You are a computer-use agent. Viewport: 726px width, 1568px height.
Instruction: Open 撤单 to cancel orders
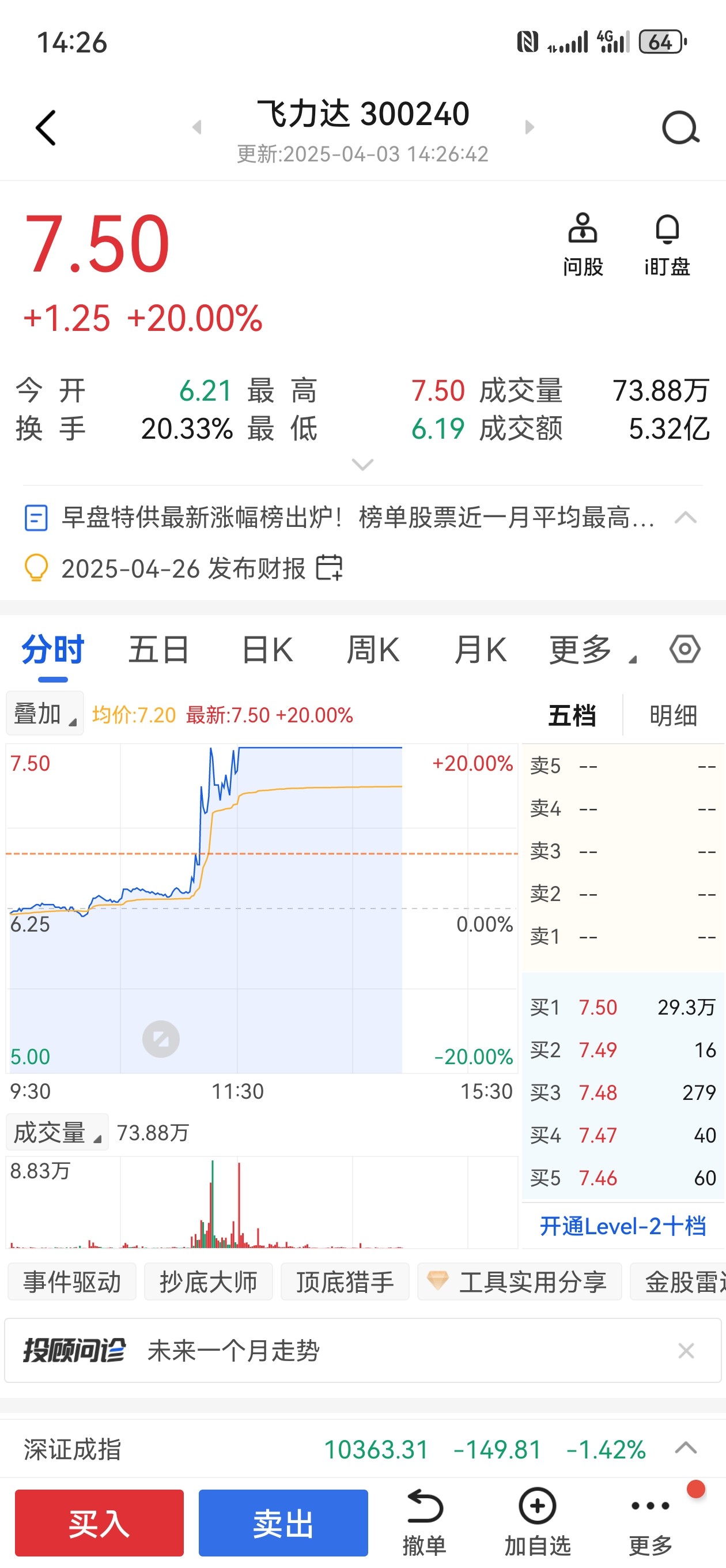[424, 1522]
